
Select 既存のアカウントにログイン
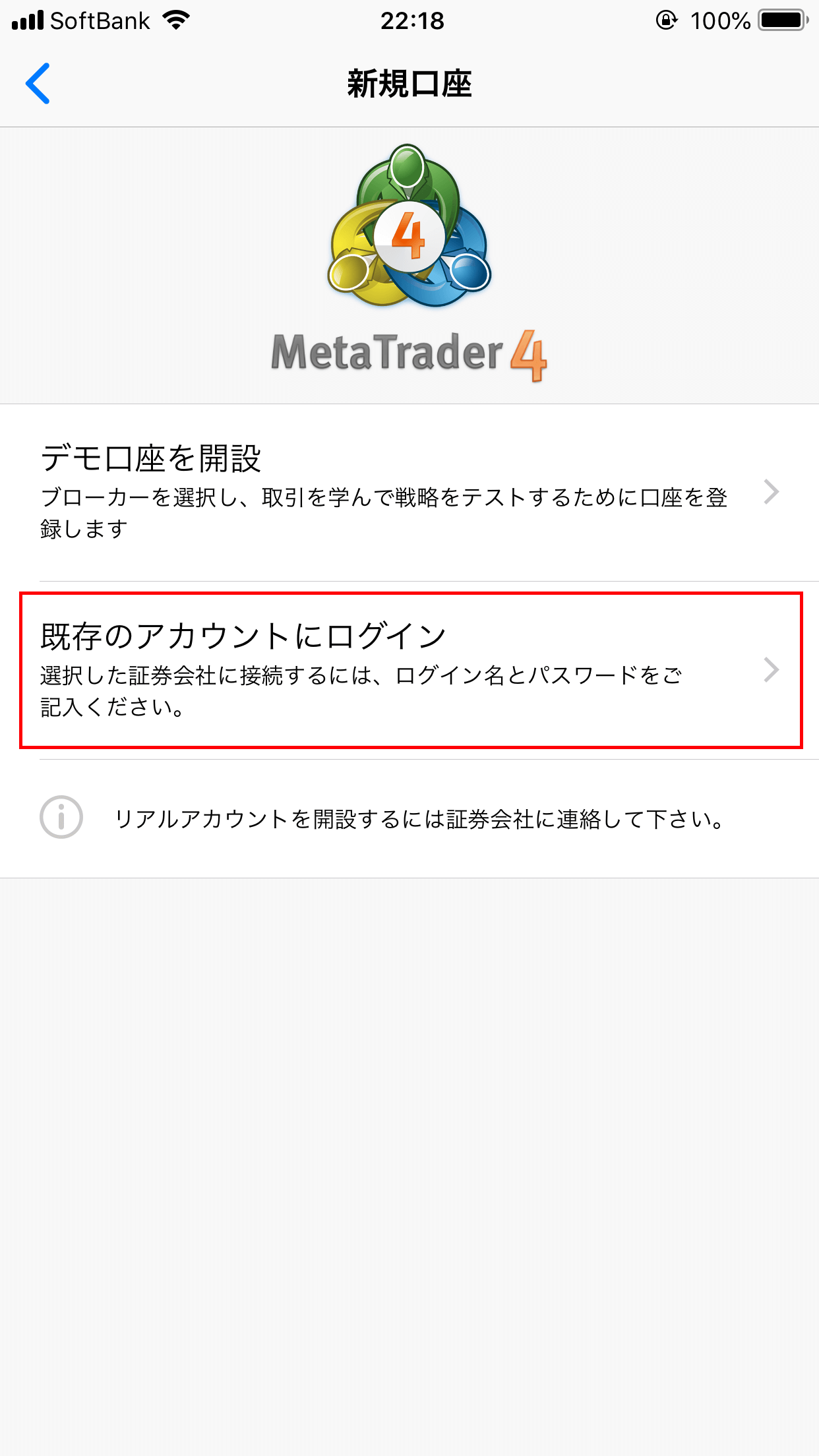409,670
